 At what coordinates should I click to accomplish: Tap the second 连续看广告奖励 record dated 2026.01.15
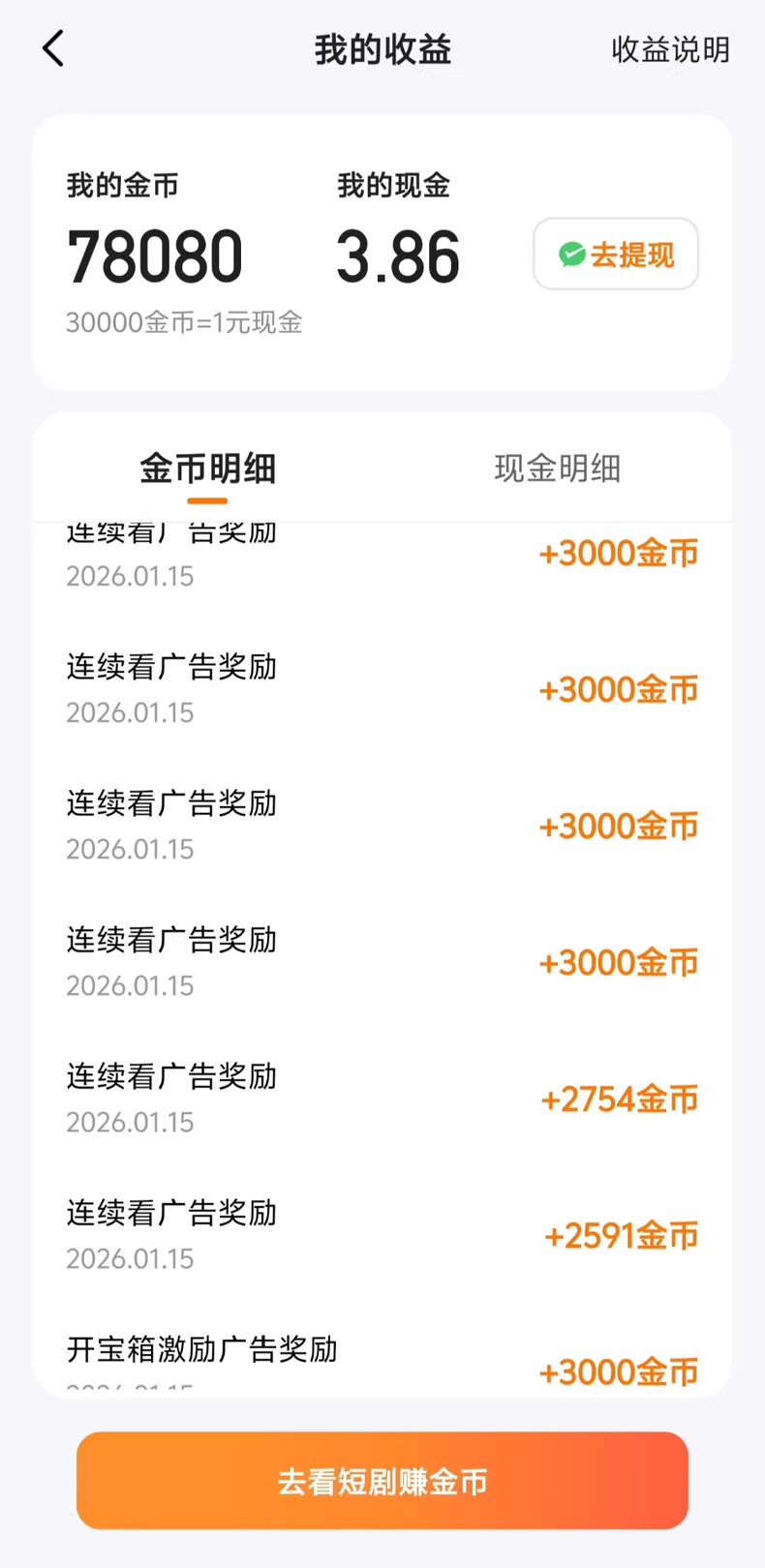pyautogui.click(x=170, y=668)
